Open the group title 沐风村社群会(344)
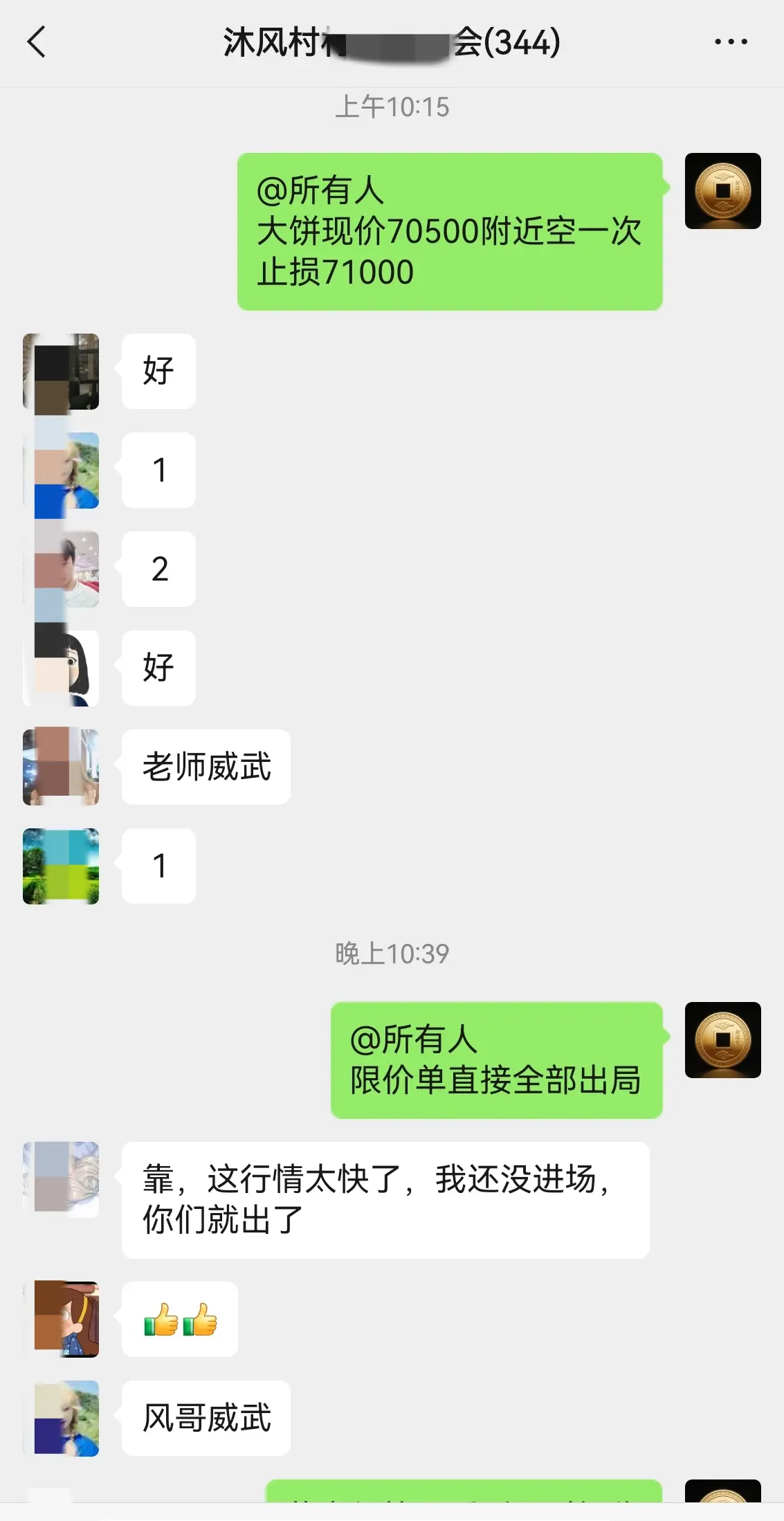The image size is (784, 1521). [392, 42]
